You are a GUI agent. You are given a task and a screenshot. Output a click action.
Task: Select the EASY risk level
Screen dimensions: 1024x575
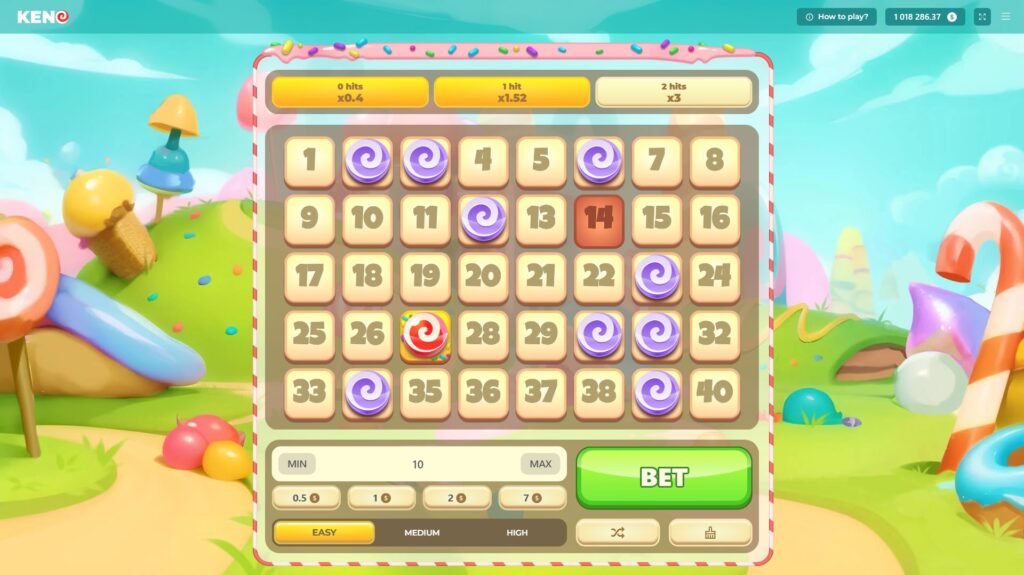coord(324,532)
